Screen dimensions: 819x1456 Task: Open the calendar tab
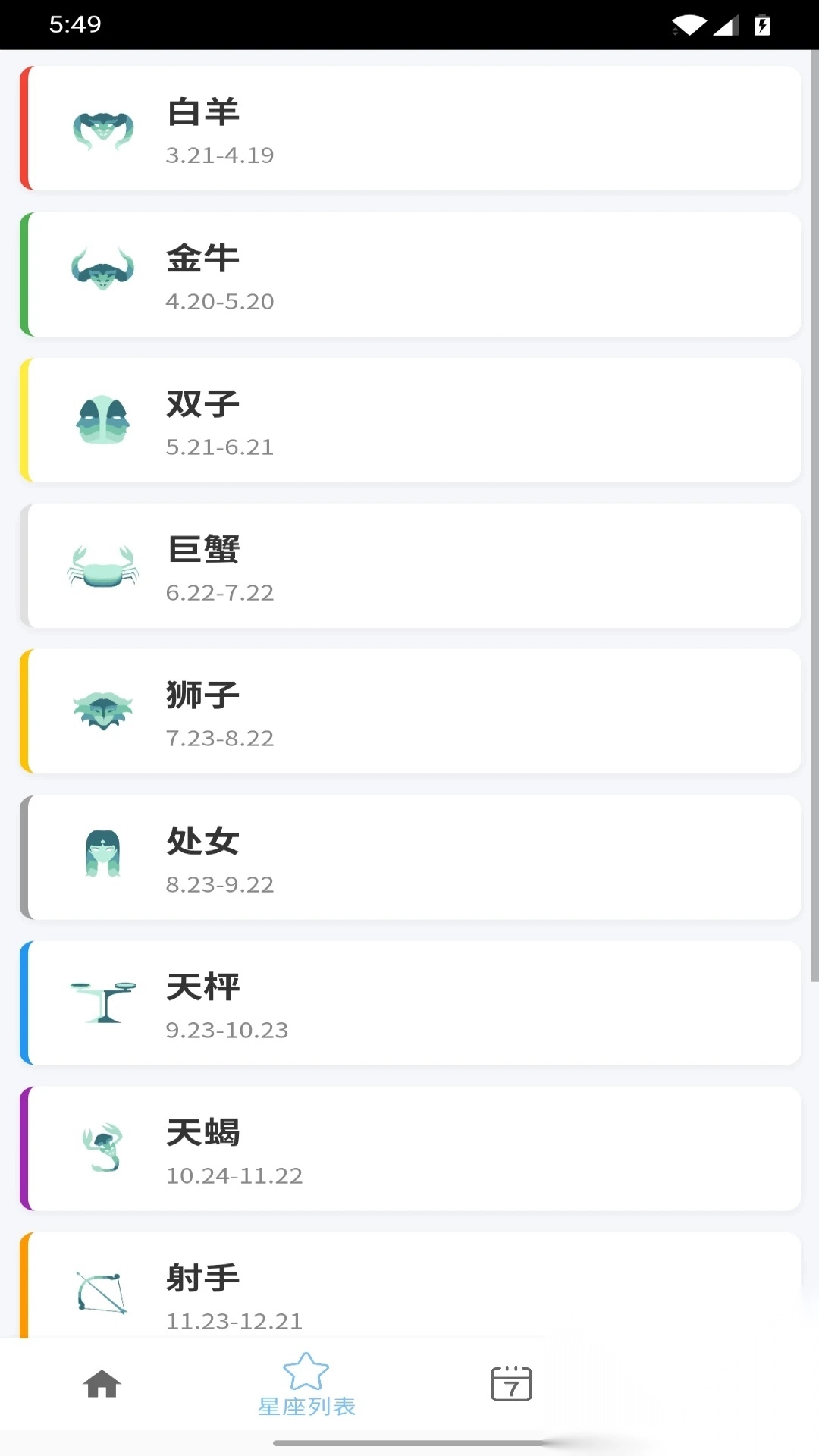511,1384
